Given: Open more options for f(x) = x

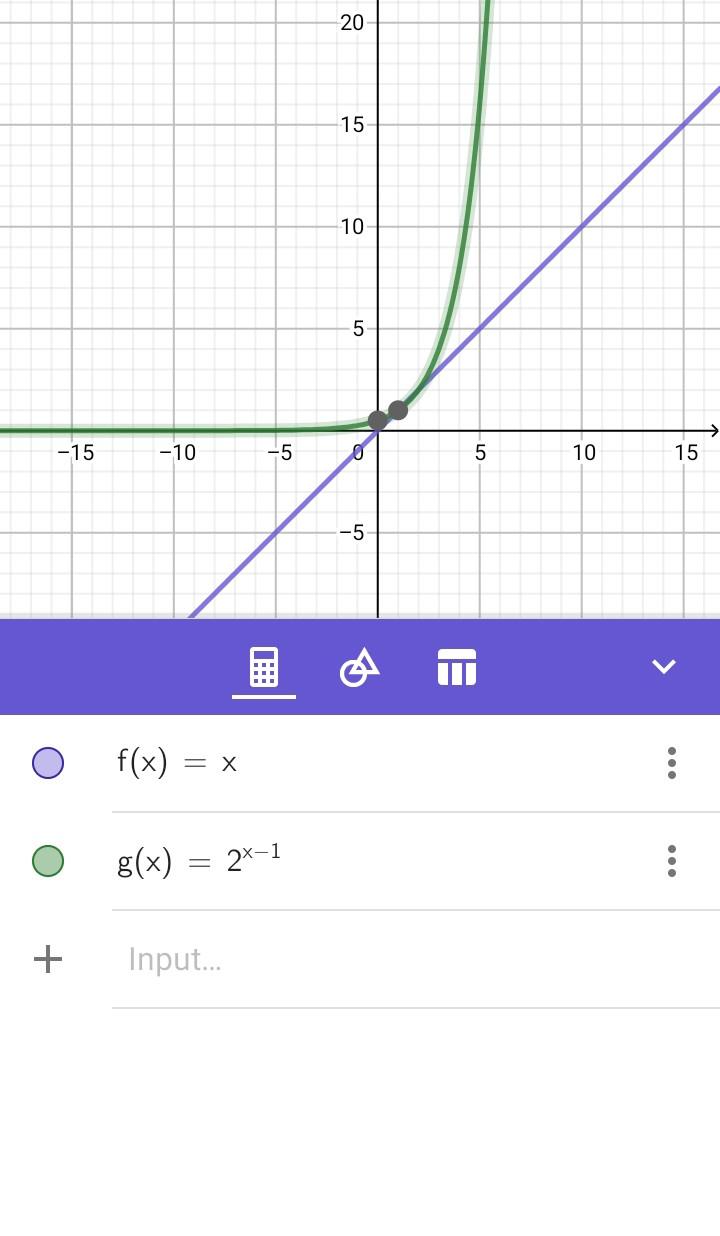Looking at the screenshot, I should click(x=672, y=763).
